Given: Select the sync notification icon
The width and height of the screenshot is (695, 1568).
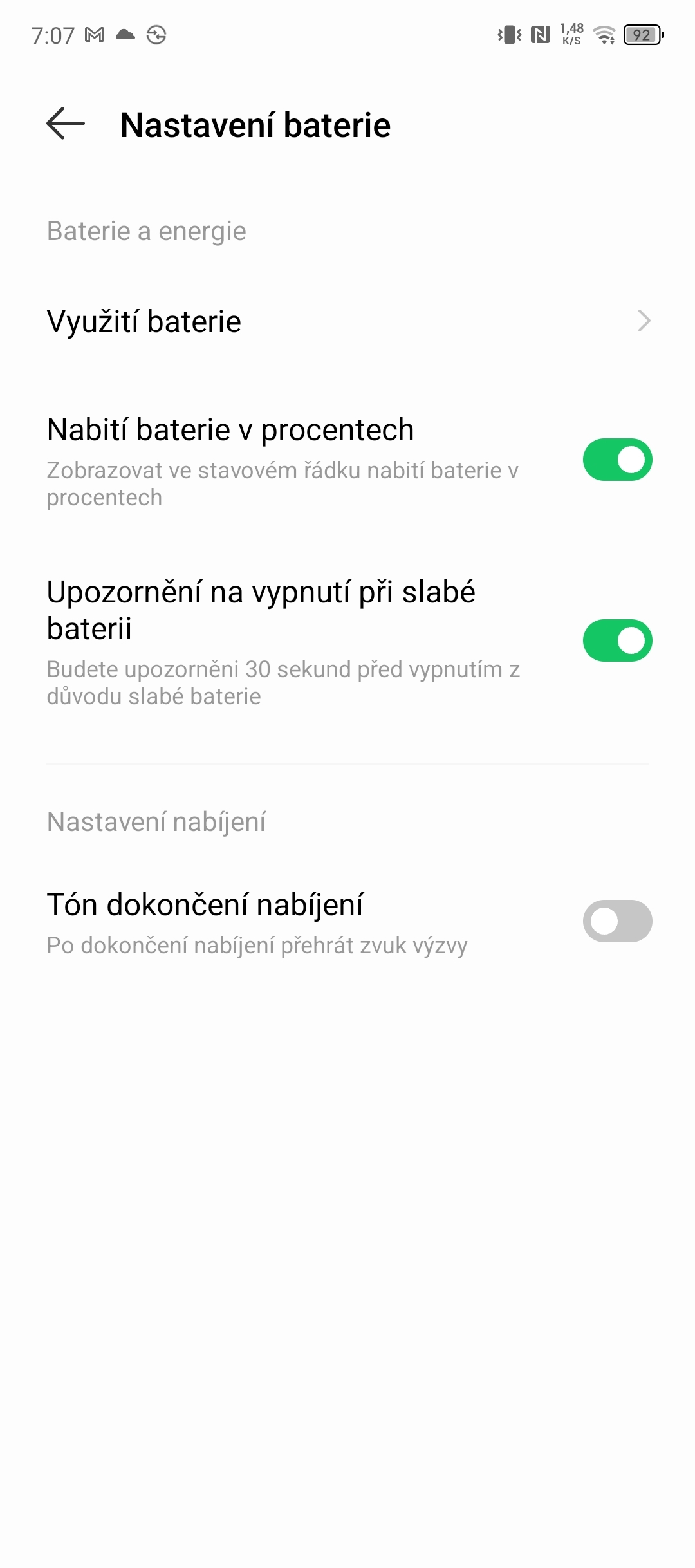Looking at the screenshot, I should [156, 34].
